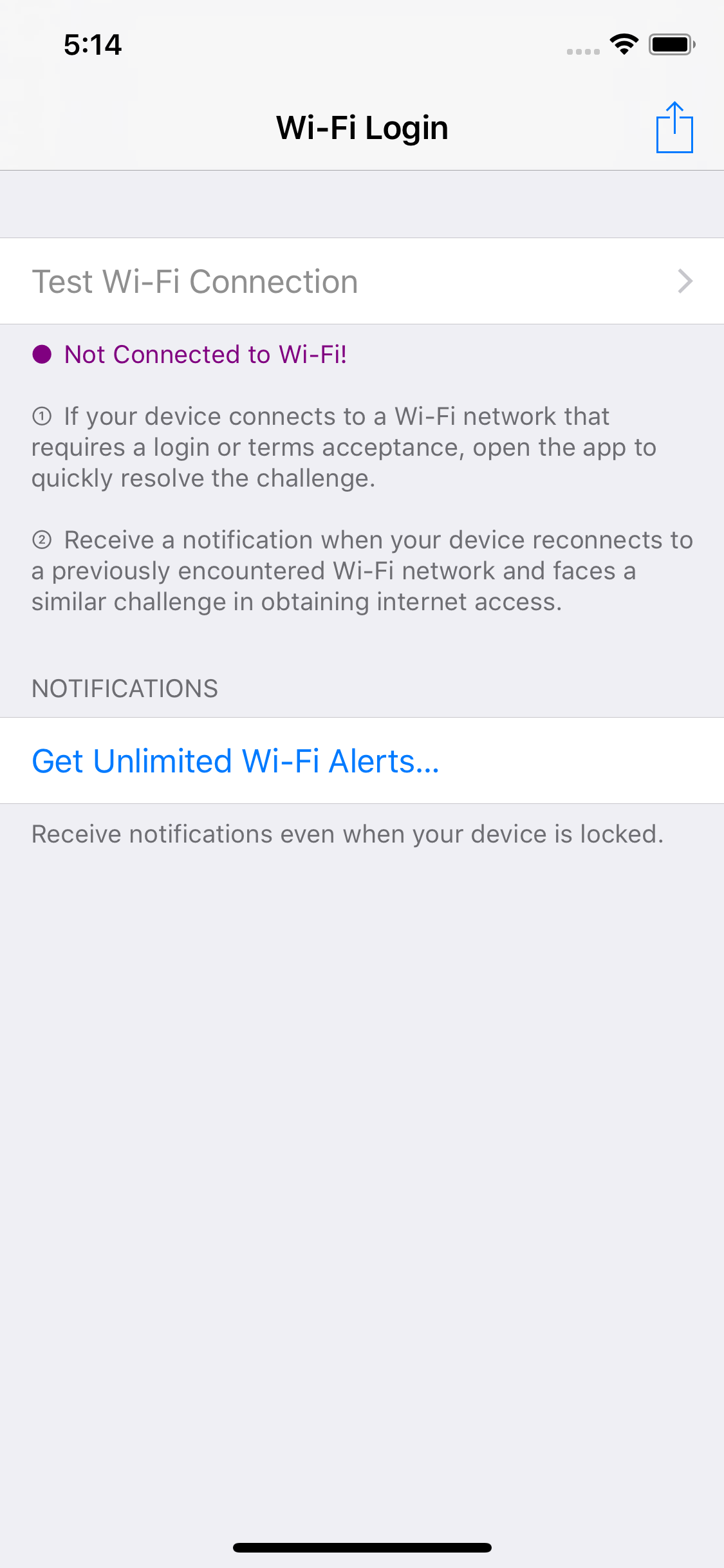724x1568 pixels.
Task: Tap the battery indicator in status bar
Action: click(670, 44)
